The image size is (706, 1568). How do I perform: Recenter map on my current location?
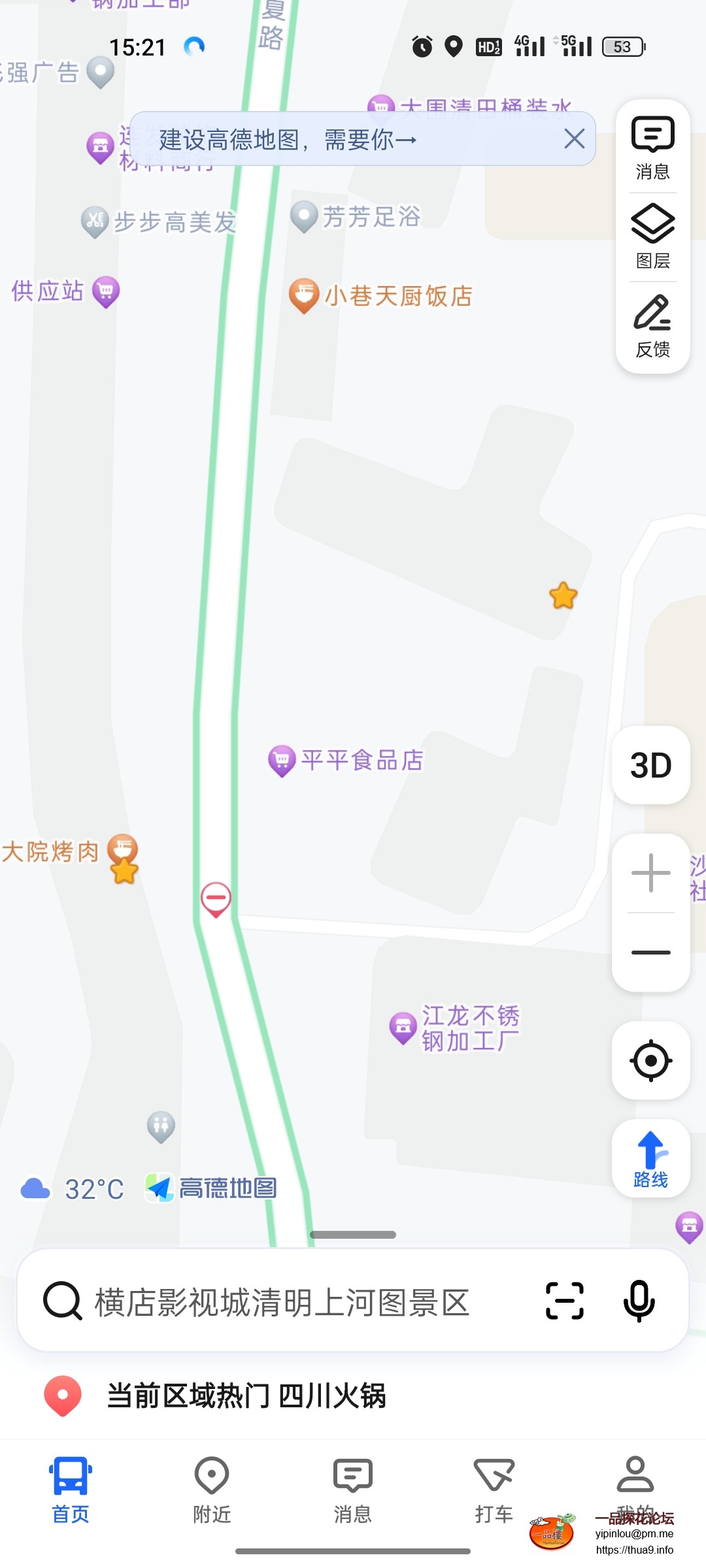651,1060
